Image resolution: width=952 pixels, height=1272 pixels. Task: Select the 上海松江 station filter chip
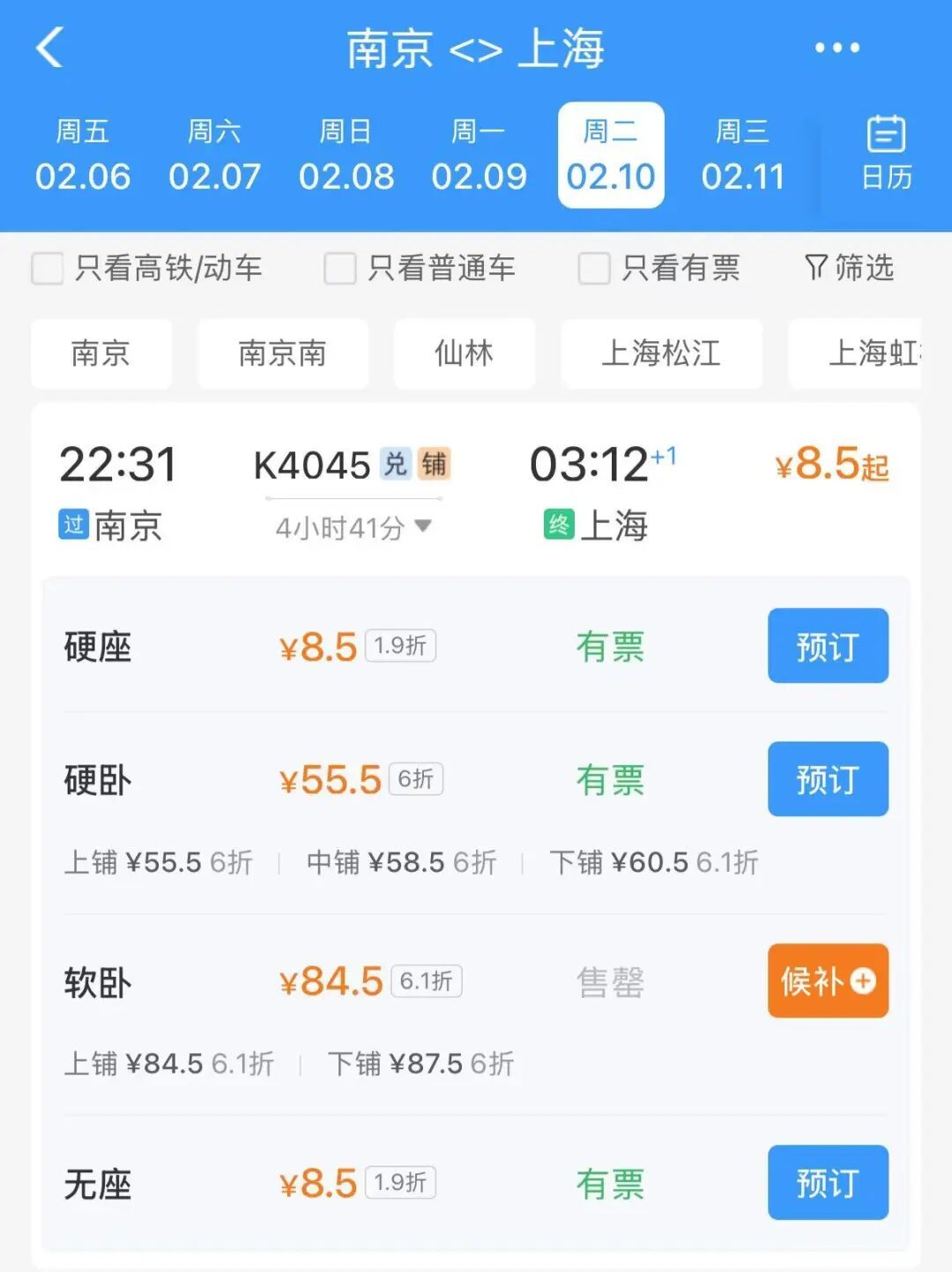662,354
